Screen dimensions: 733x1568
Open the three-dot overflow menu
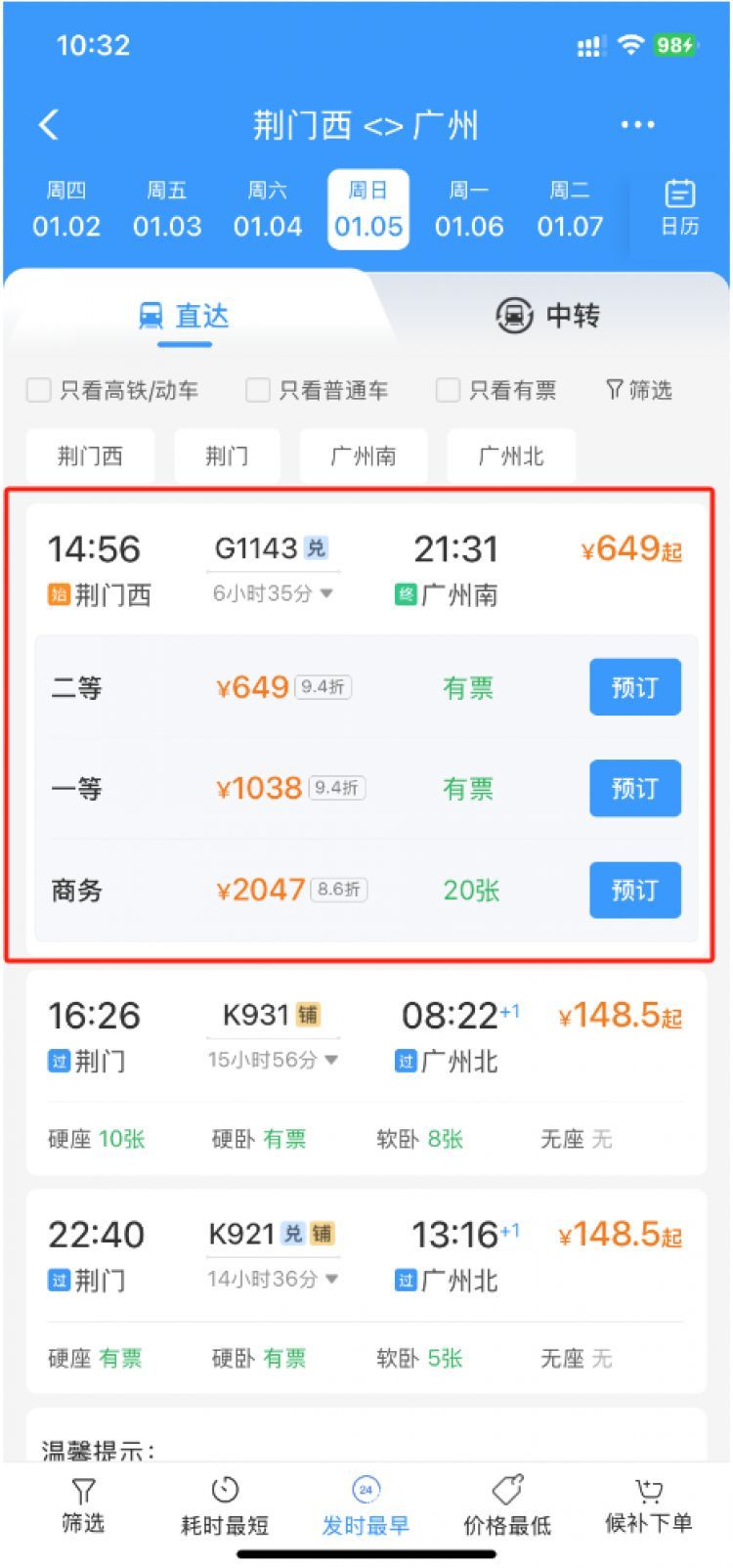637,125
